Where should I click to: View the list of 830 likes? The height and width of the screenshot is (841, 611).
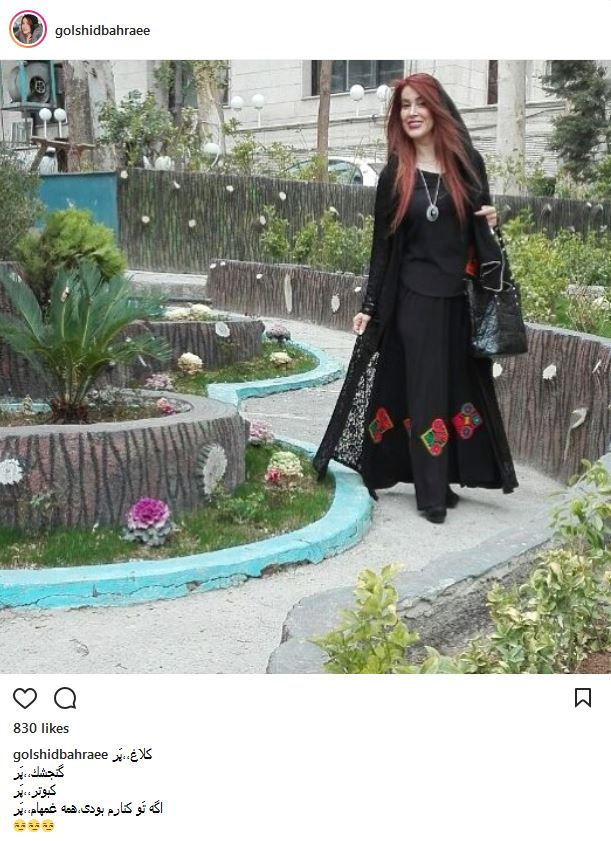click(41, 729)
